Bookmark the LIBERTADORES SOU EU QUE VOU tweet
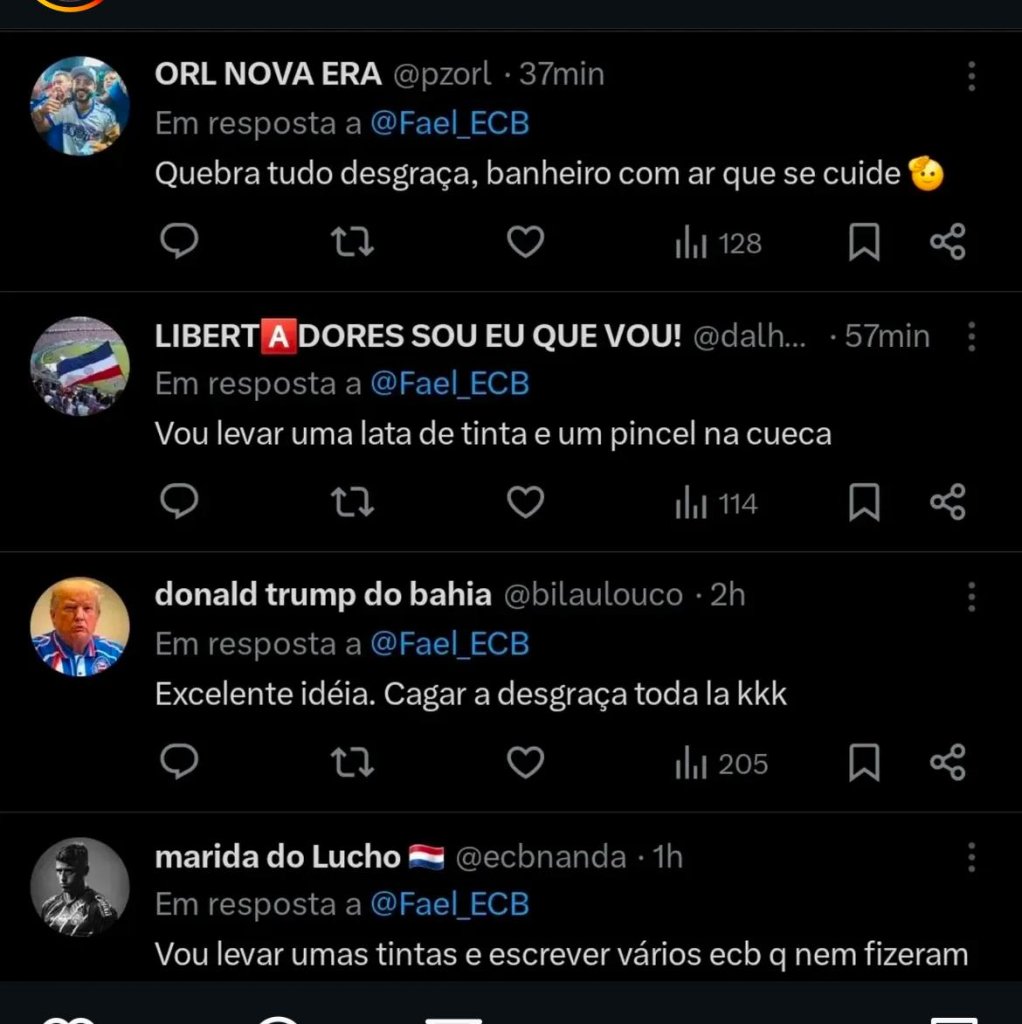Screen dimensions: 1022x1024 pos(864,503)
